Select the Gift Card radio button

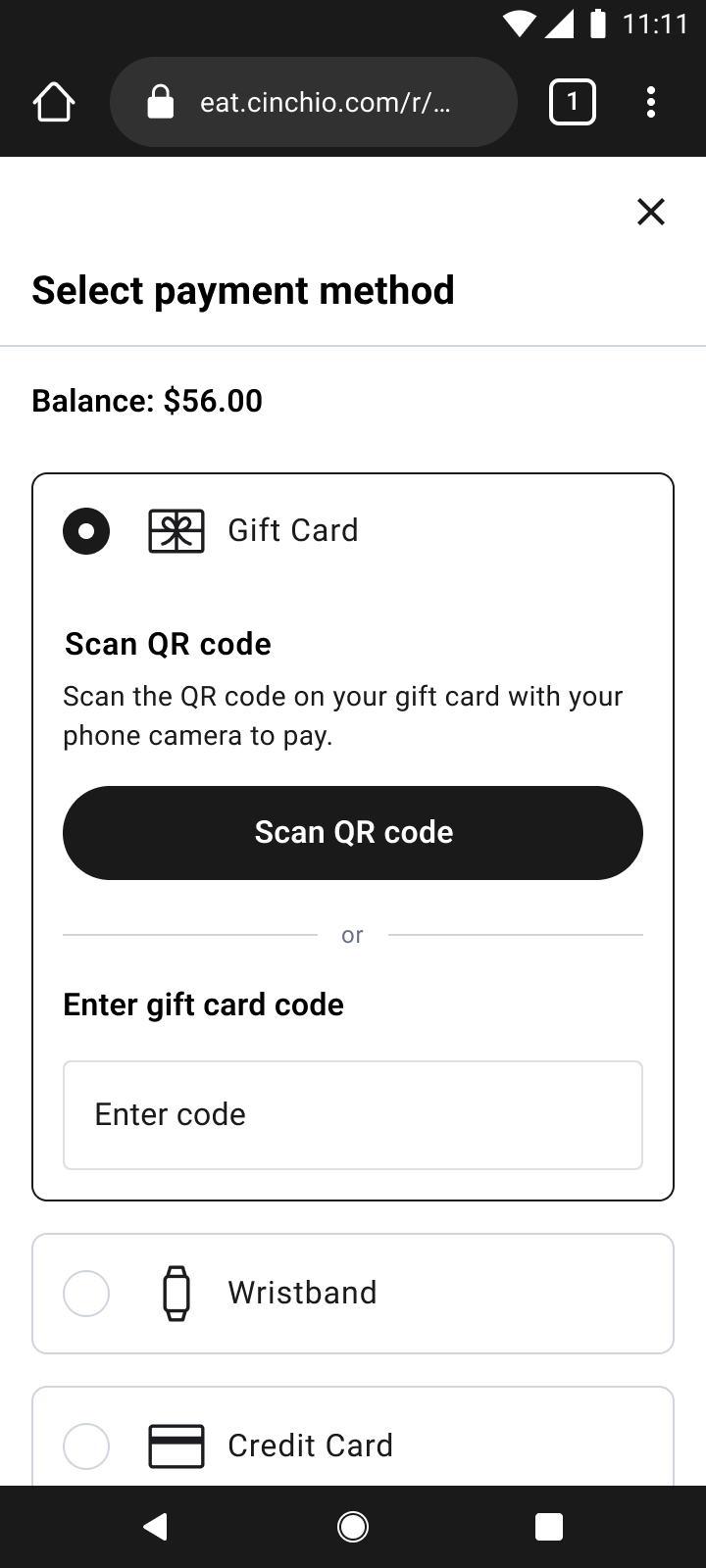tap(86, 531)
